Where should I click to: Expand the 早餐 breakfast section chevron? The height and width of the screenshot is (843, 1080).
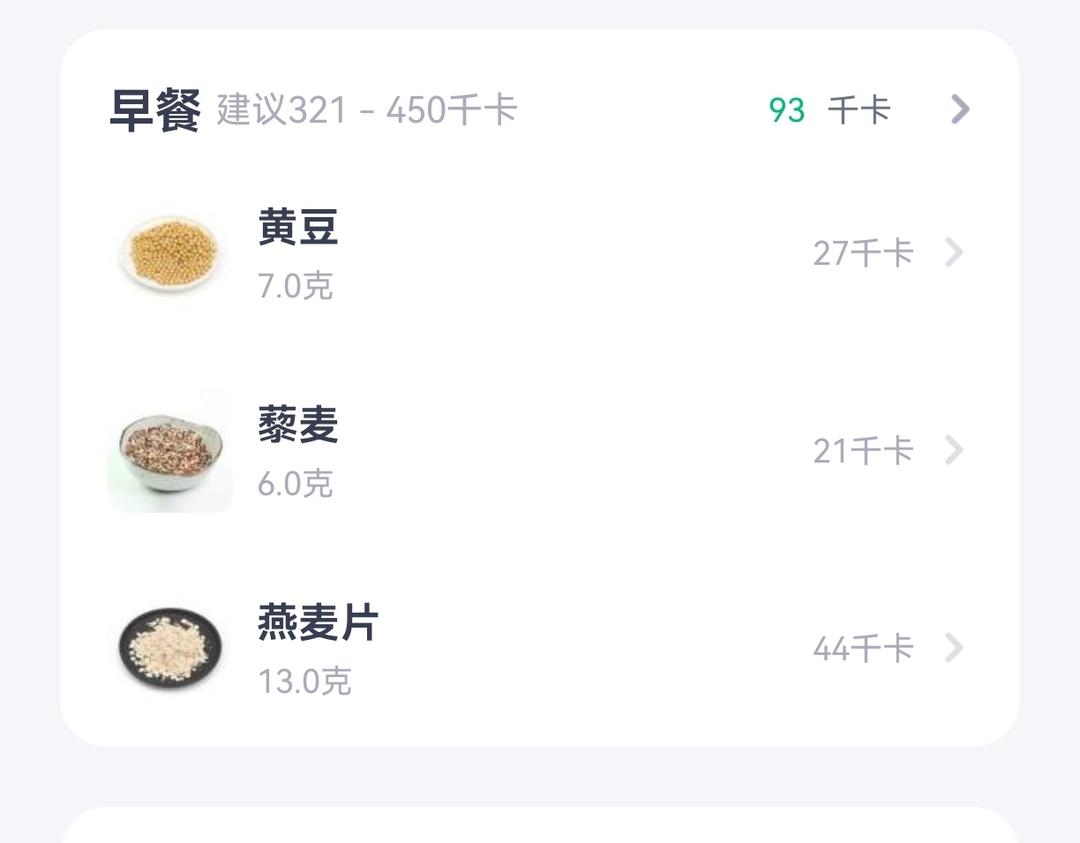pos(960,109)
